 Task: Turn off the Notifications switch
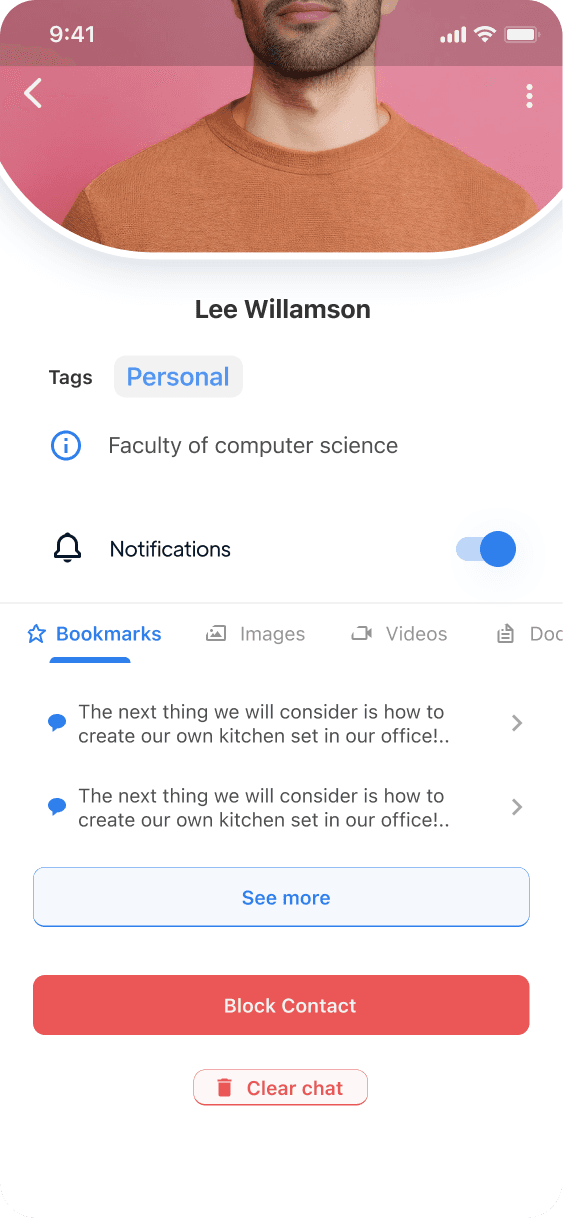click(486, 549)
